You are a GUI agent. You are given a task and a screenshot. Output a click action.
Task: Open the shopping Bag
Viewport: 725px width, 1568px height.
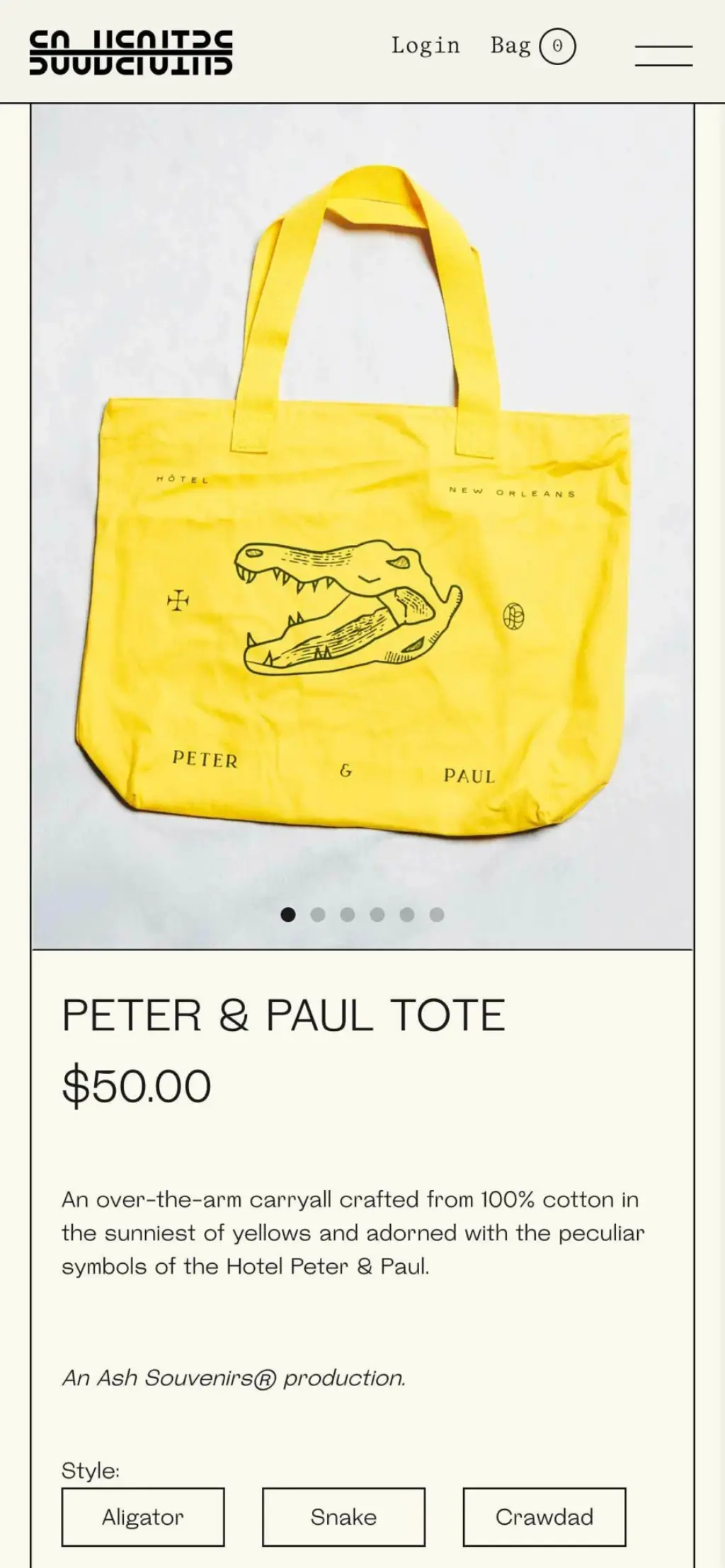tap(532, 46)
